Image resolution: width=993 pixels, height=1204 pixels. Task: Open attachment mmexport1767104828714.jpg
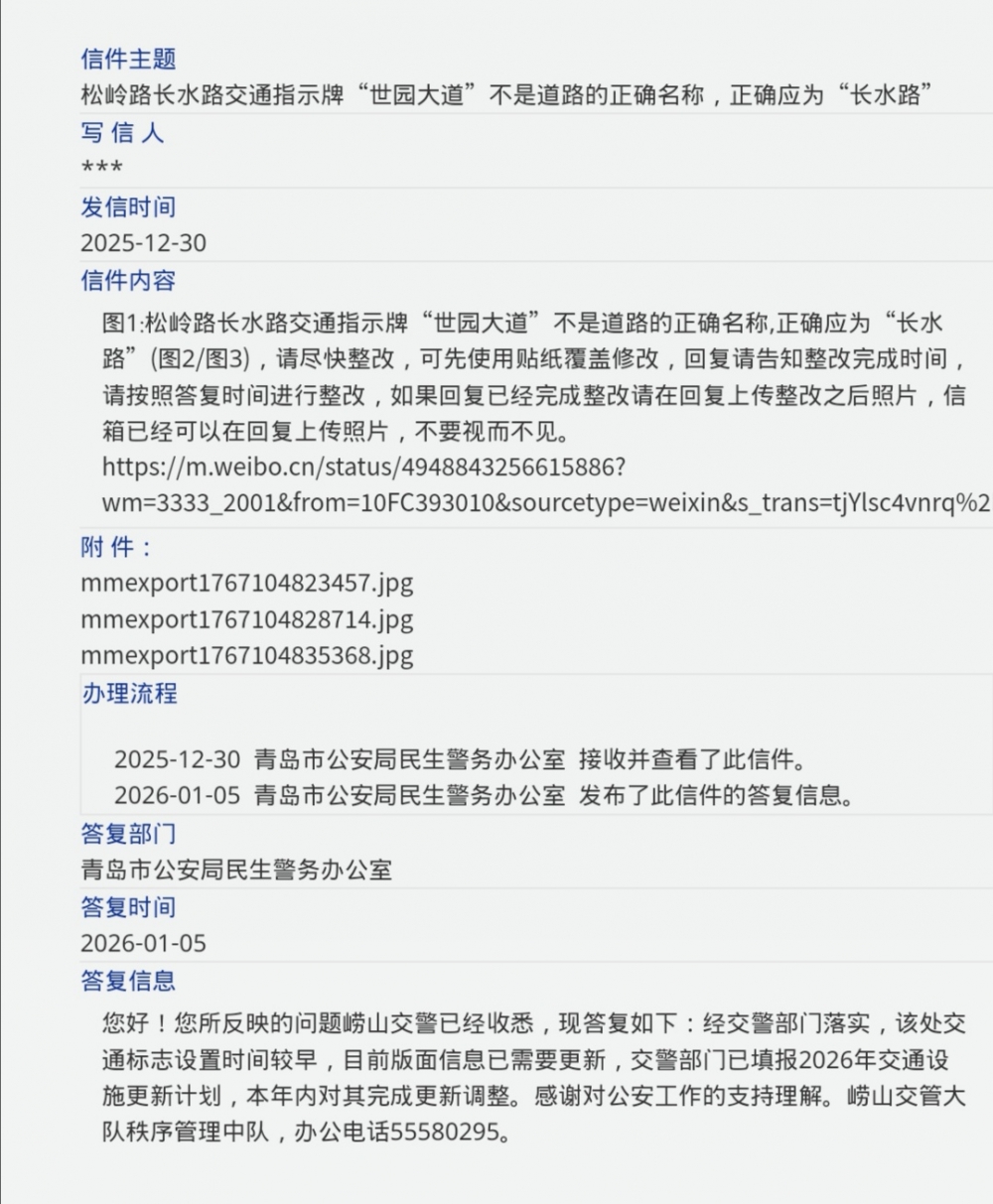(x=246, y=619)
